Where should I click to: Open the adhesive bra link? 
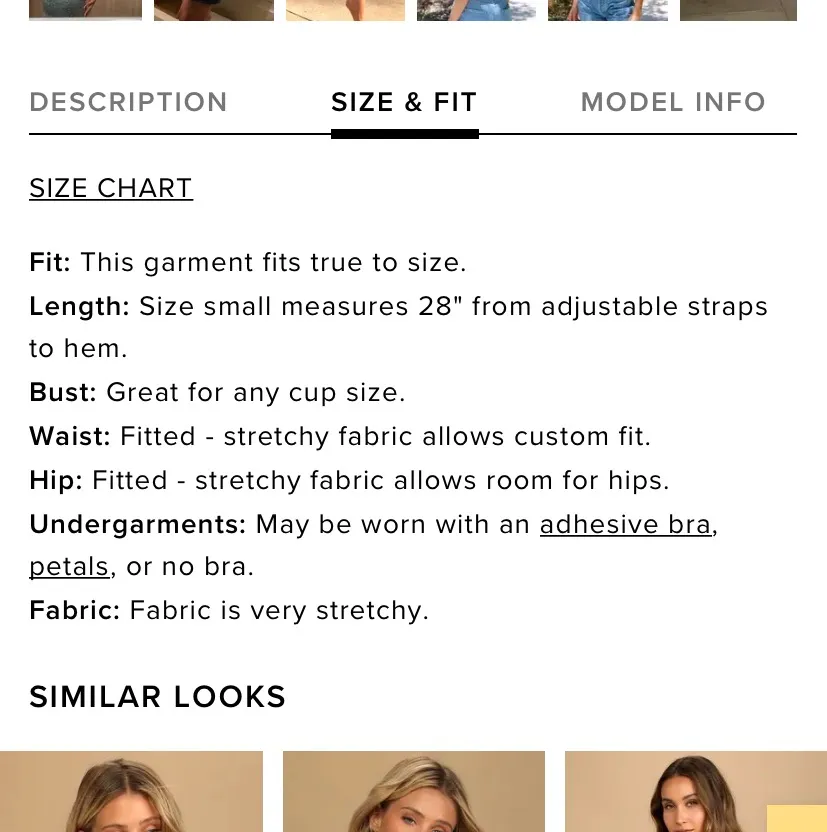tap(625, 524)
